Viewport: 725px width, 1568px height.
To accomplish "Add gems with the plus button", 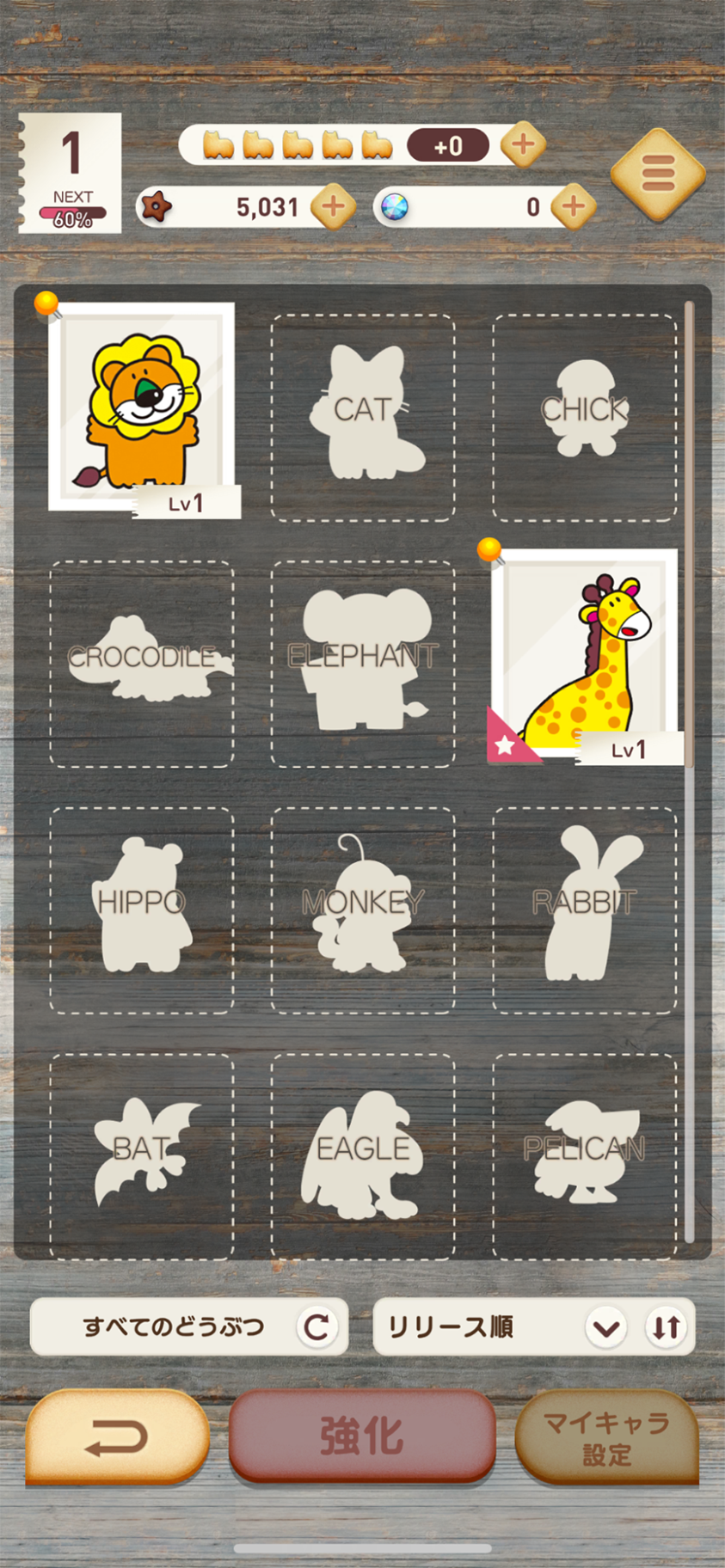I will click(x=573, y=206).
